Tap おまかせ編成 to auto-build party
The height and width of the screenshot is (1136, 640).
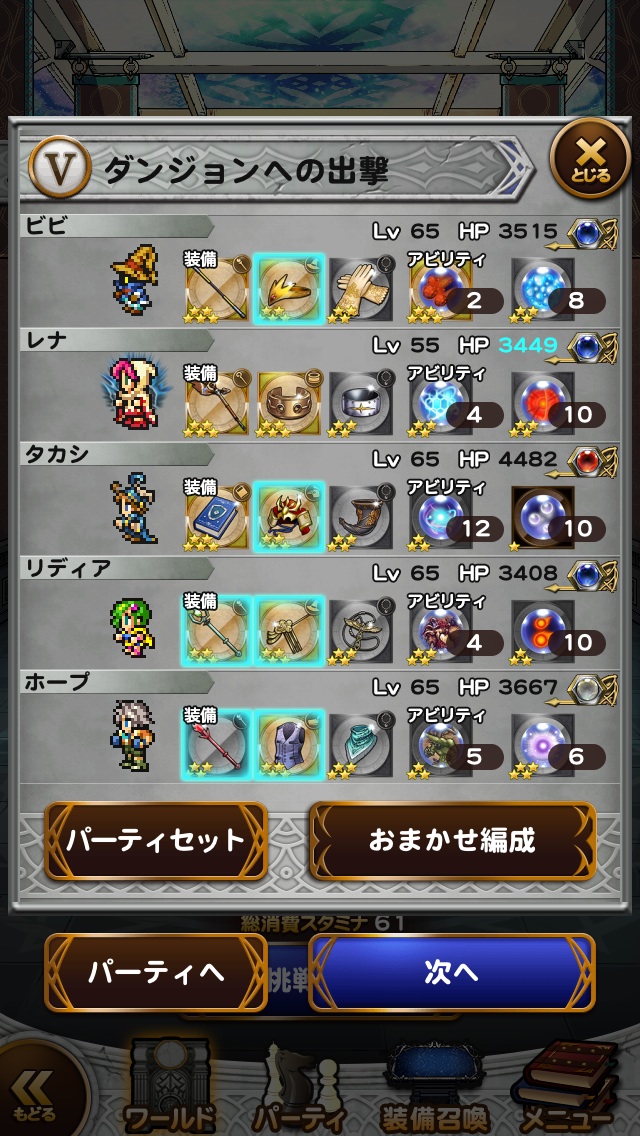(452, 840)
